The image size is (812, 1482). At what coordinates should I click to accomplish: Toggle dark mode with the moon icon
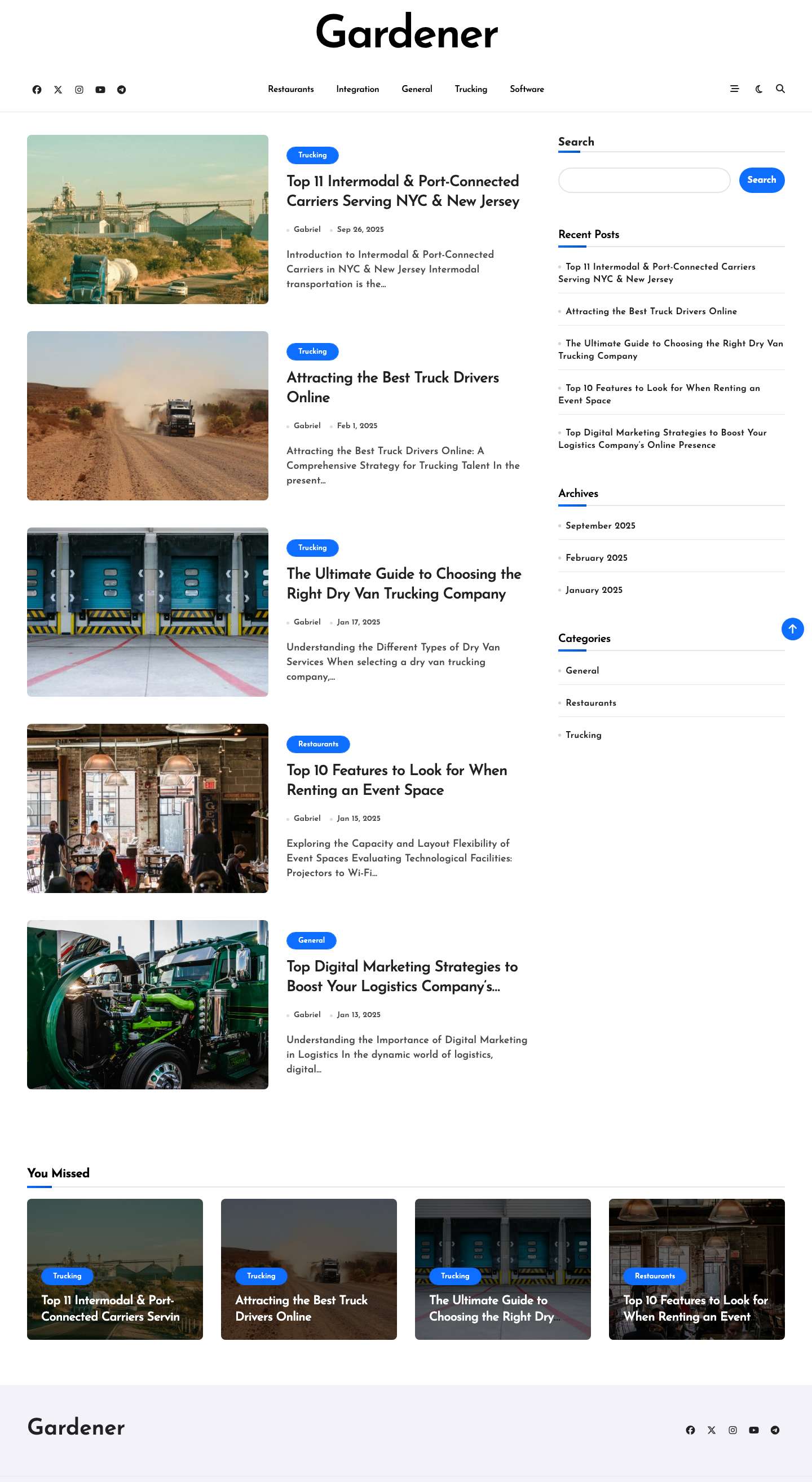758,89
